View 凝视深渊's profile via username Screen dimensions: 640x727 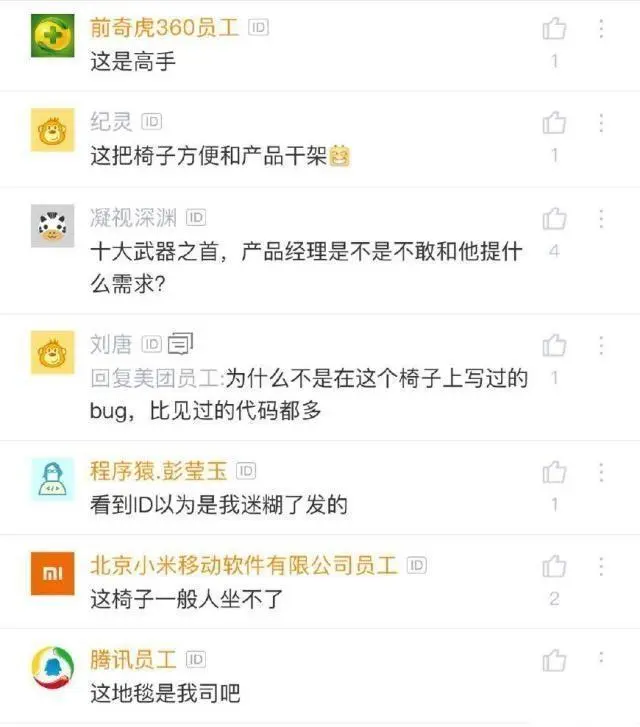pyautogui.click(x=134, y=218)
